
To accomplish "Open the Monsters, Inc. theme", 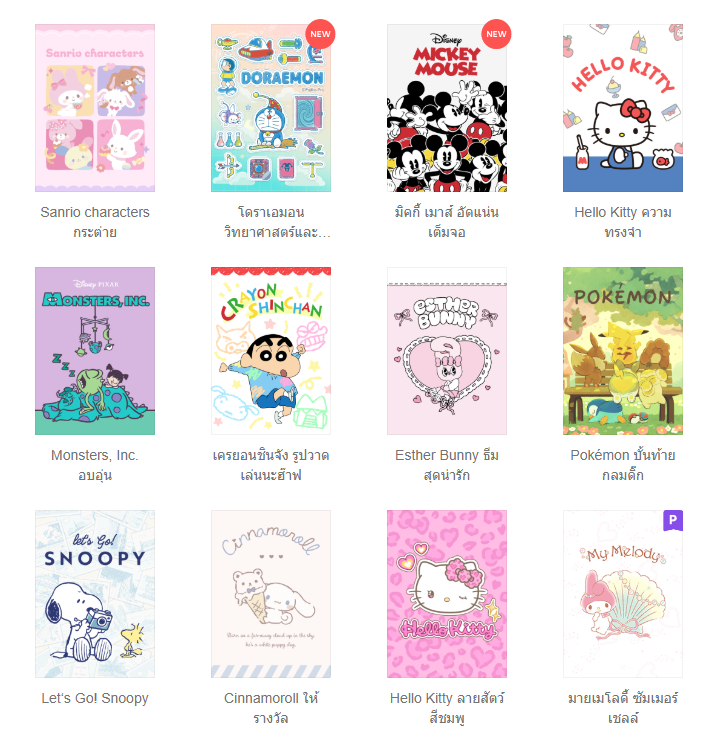I will pyautogui.click(x=95, y=351).
